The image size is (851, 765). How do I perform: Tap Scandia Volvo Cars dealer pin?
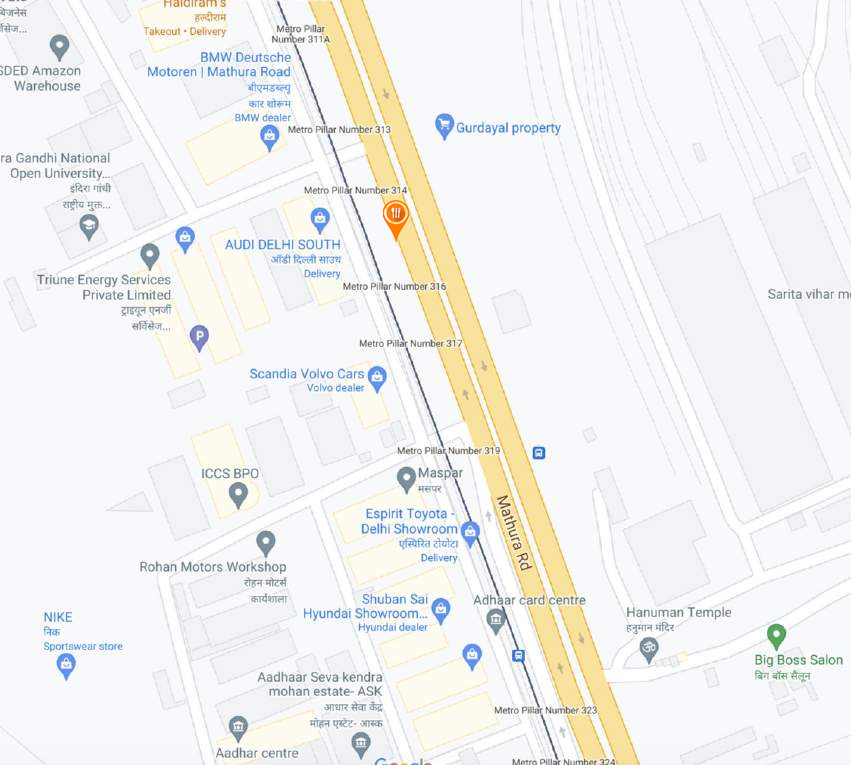pyautogui.click(x=377, y=377)
